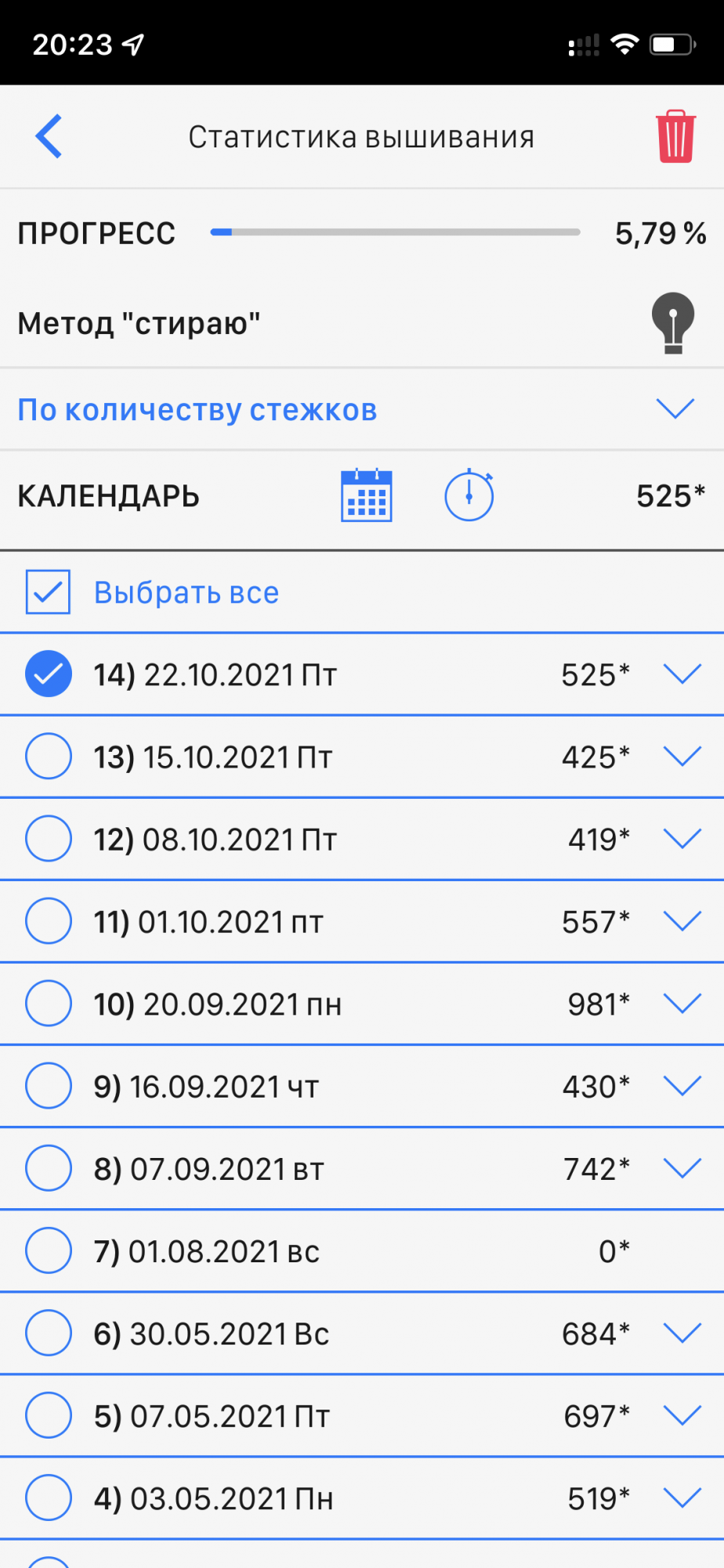Select entry 7) 01.08.2021
Screen dimensions: 724x1568
[x=49, y=1250]
